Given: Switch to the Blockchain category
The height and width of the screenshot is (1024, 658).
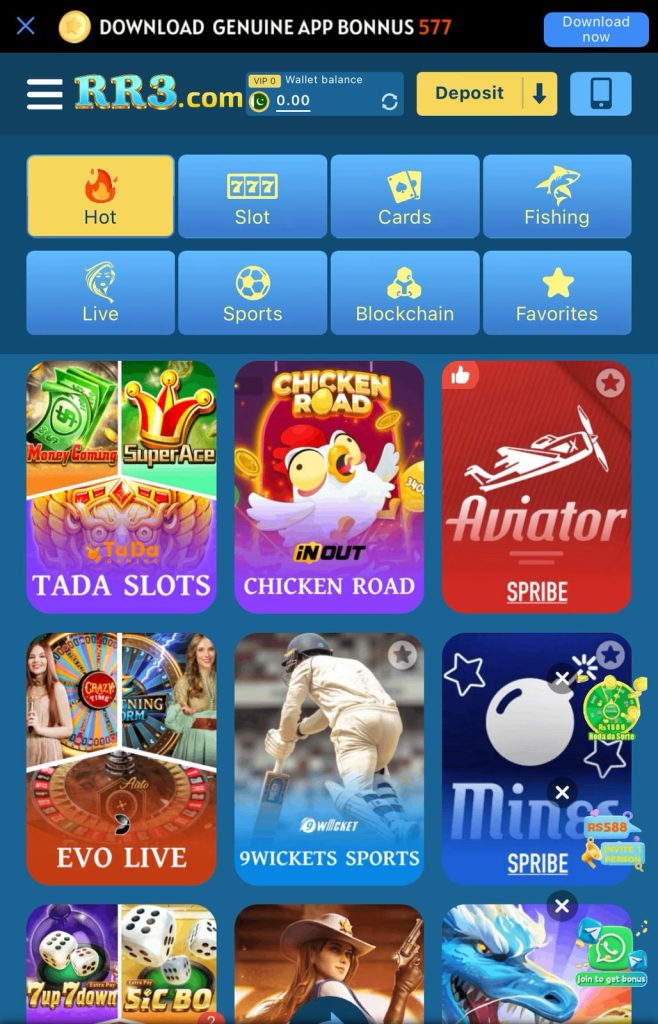Looking at the screenshot, I should tap(404, 292).
